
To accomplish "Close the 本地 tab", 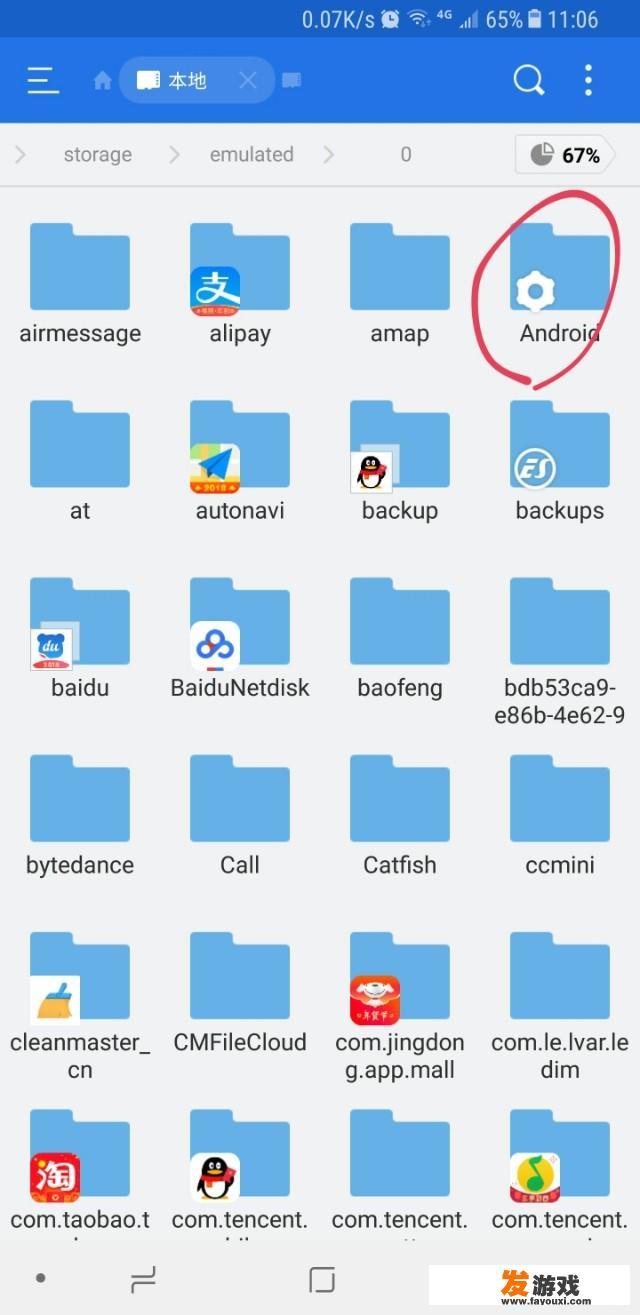I will click(x=249, y=81).
